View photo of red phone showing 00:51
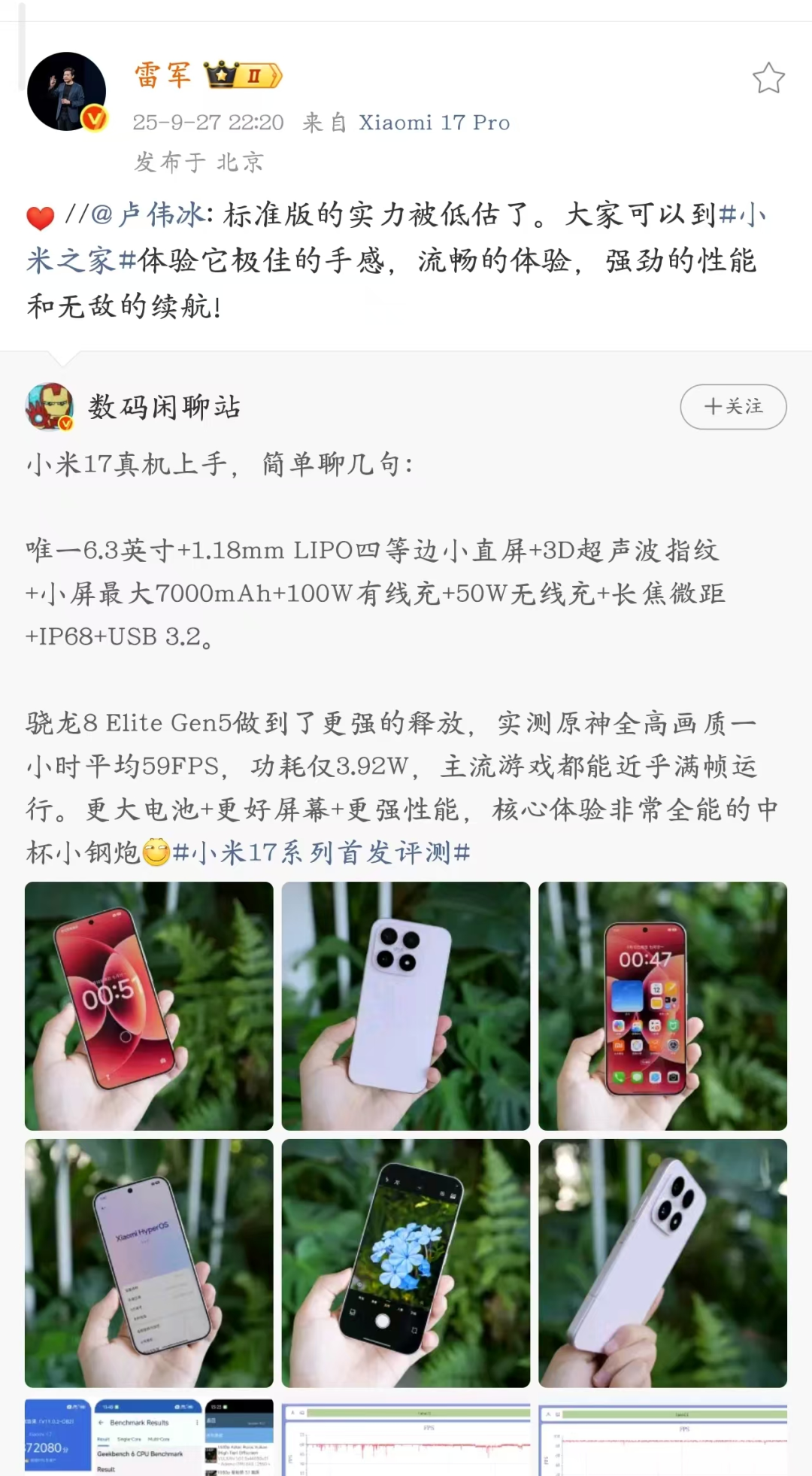Image resolution: width=812 pixels, height=1476 pixels. pyautogui.click(x=149, y=1006)
